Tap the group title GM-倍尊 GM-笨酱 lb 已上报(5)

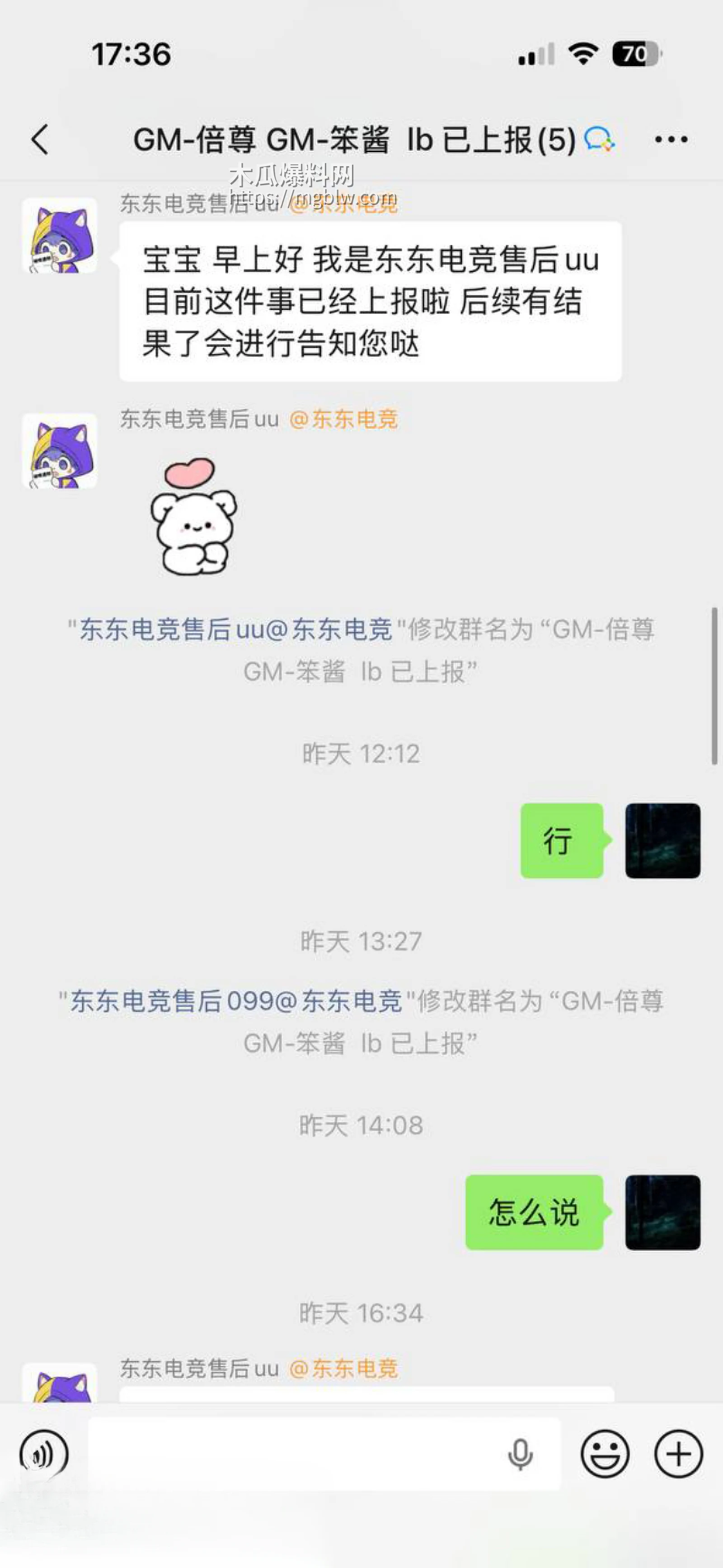tap(353, 139)
